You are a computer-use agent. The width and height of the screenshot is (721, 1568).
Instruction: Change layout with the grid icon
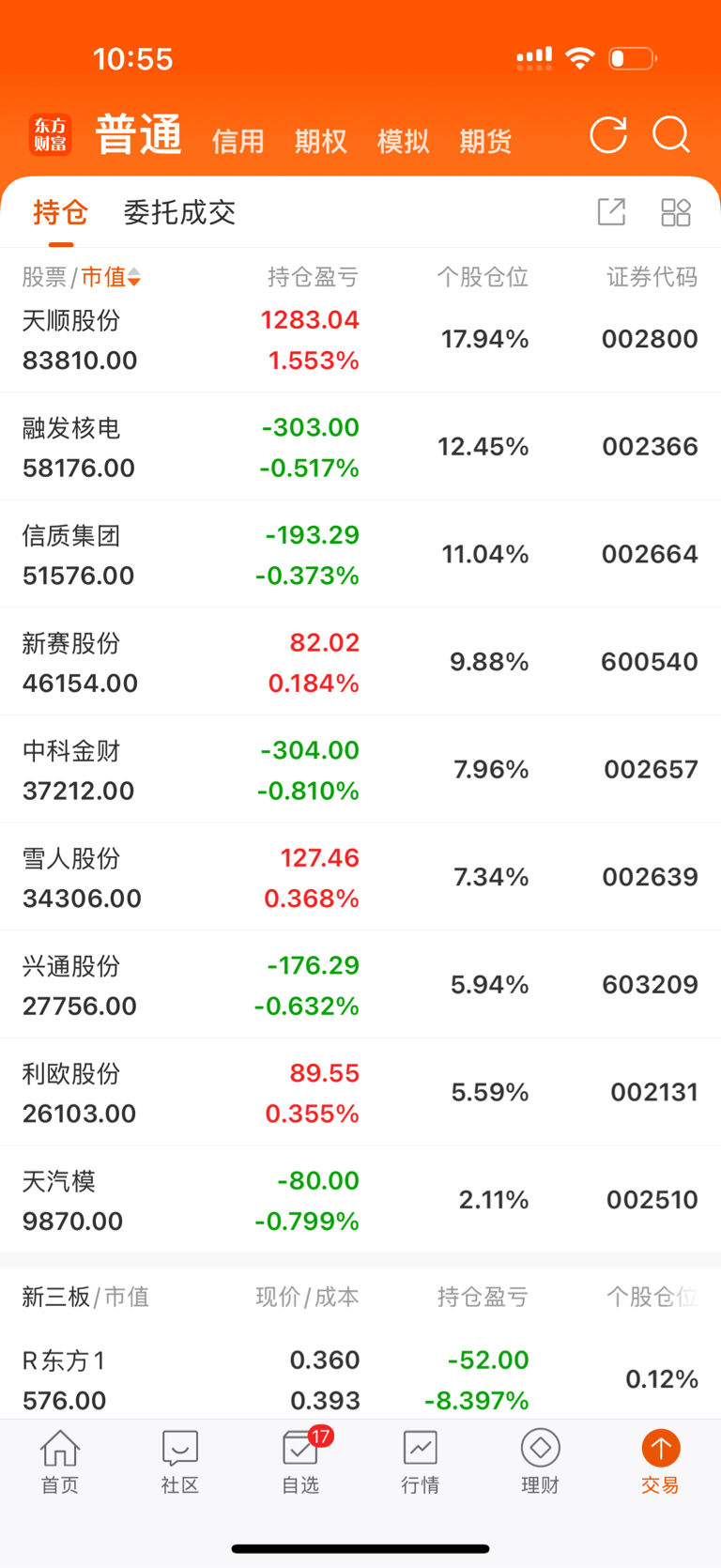(x=676, y=212)
